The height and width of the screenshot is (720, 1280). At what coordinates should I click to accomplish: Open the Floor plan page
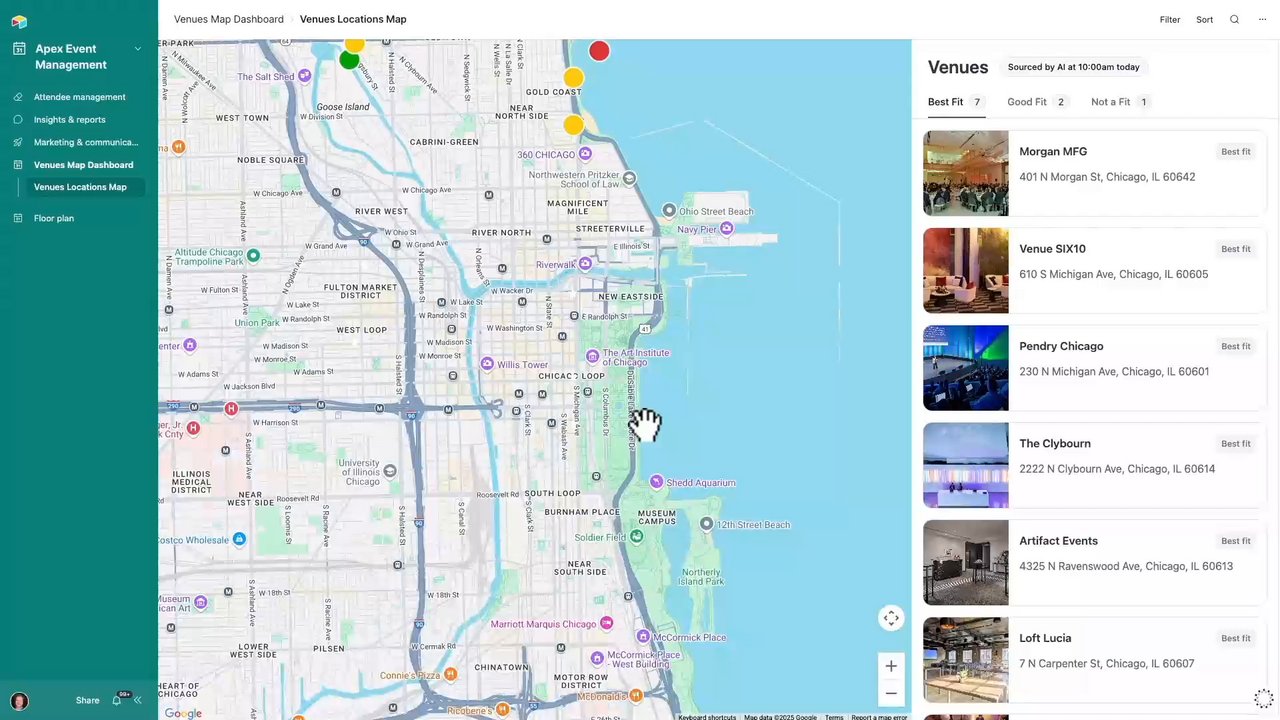[53, 218]
